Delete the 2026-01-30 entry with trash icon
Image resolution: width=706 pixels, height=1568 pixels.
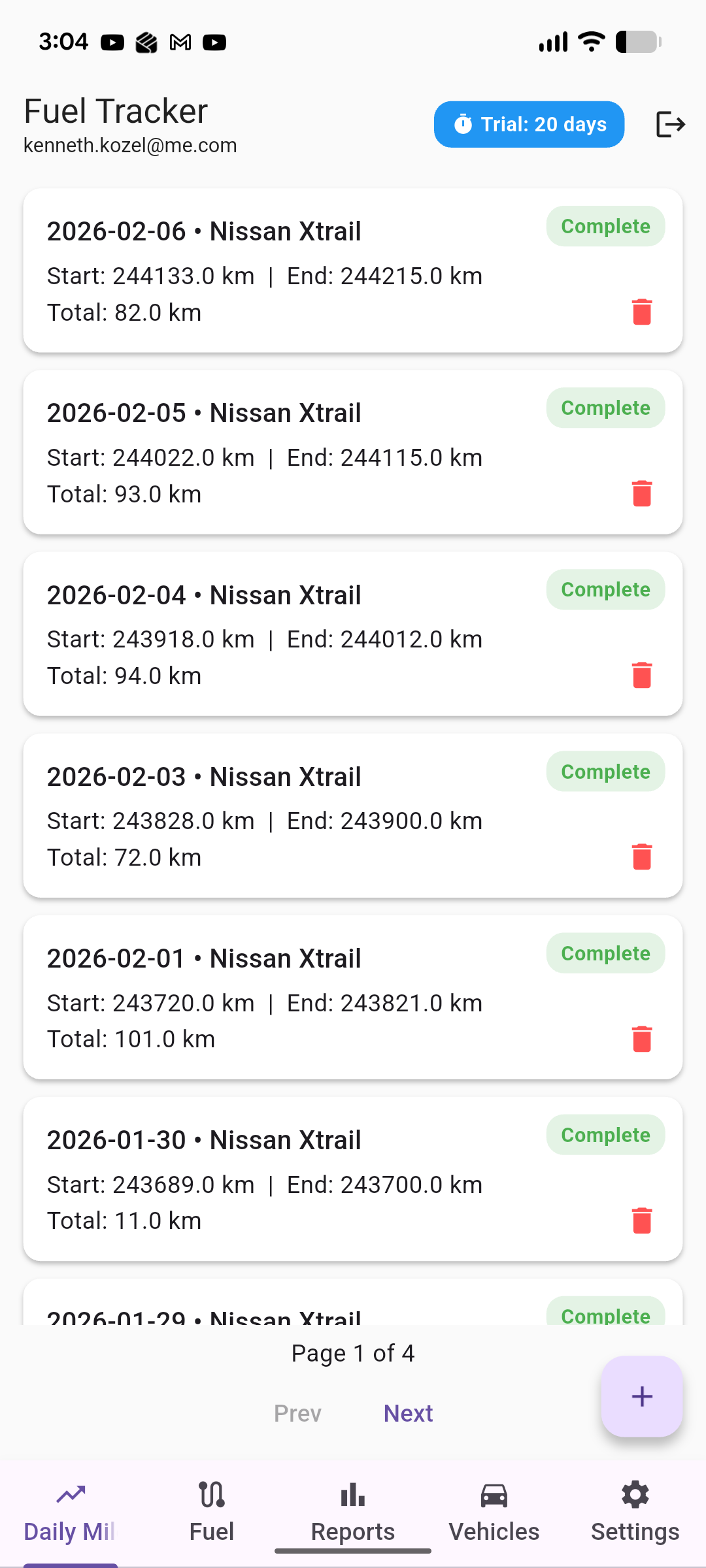click(x=643, y=1220)
